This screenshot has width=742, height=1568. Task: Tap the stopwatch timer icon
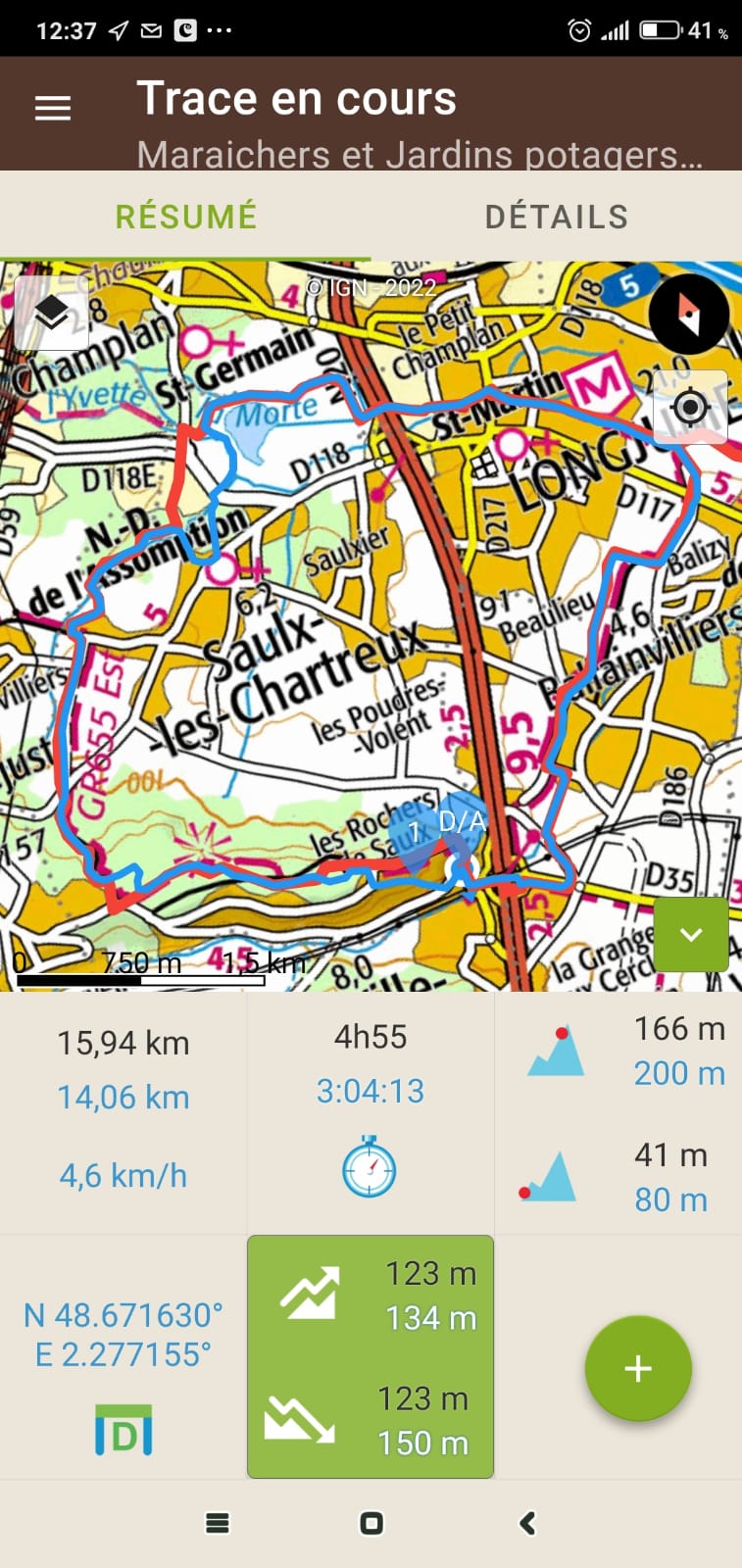370,1167
